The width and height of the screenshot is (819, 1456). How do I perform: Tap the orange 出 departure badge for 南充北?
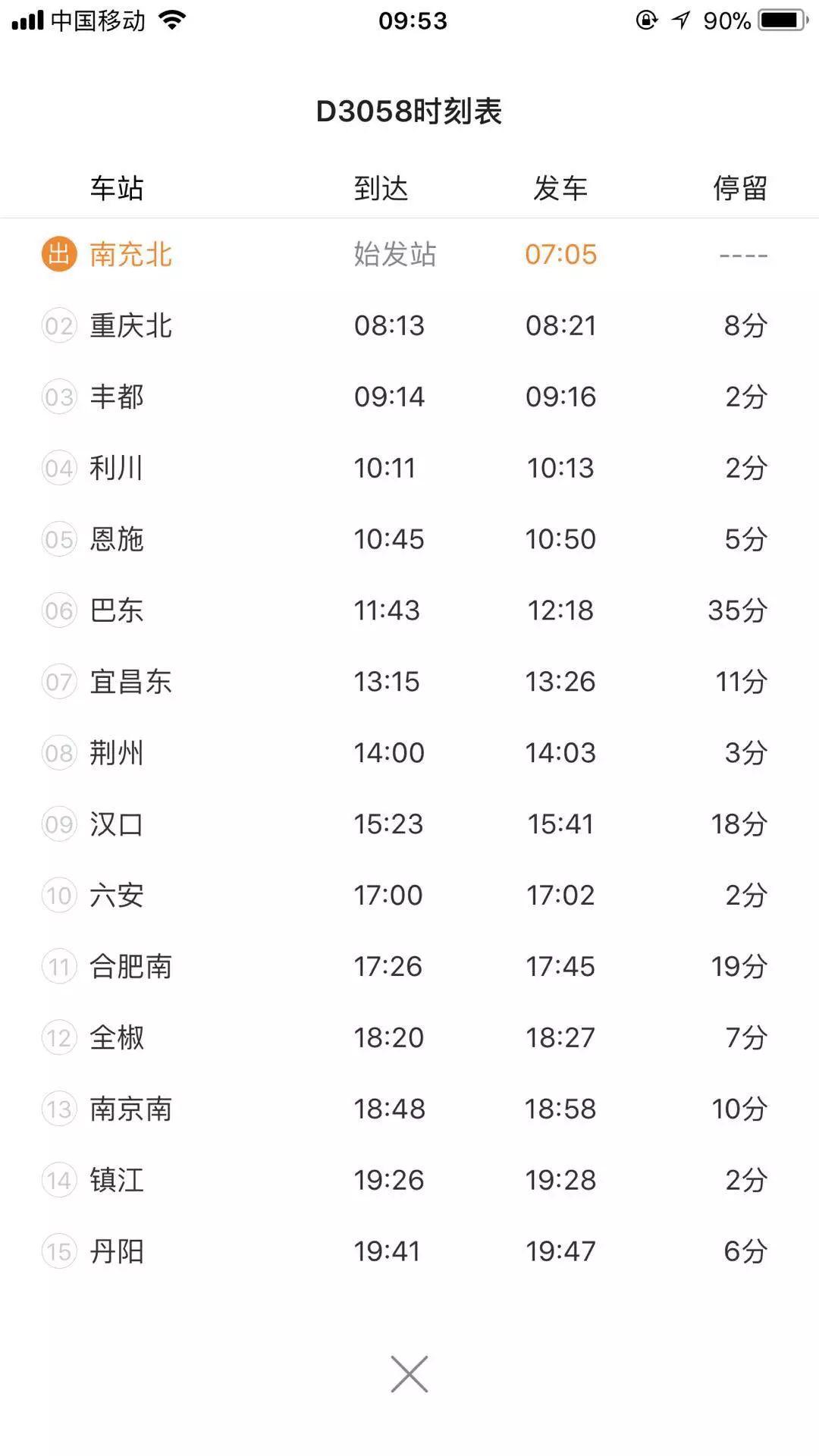59,256
